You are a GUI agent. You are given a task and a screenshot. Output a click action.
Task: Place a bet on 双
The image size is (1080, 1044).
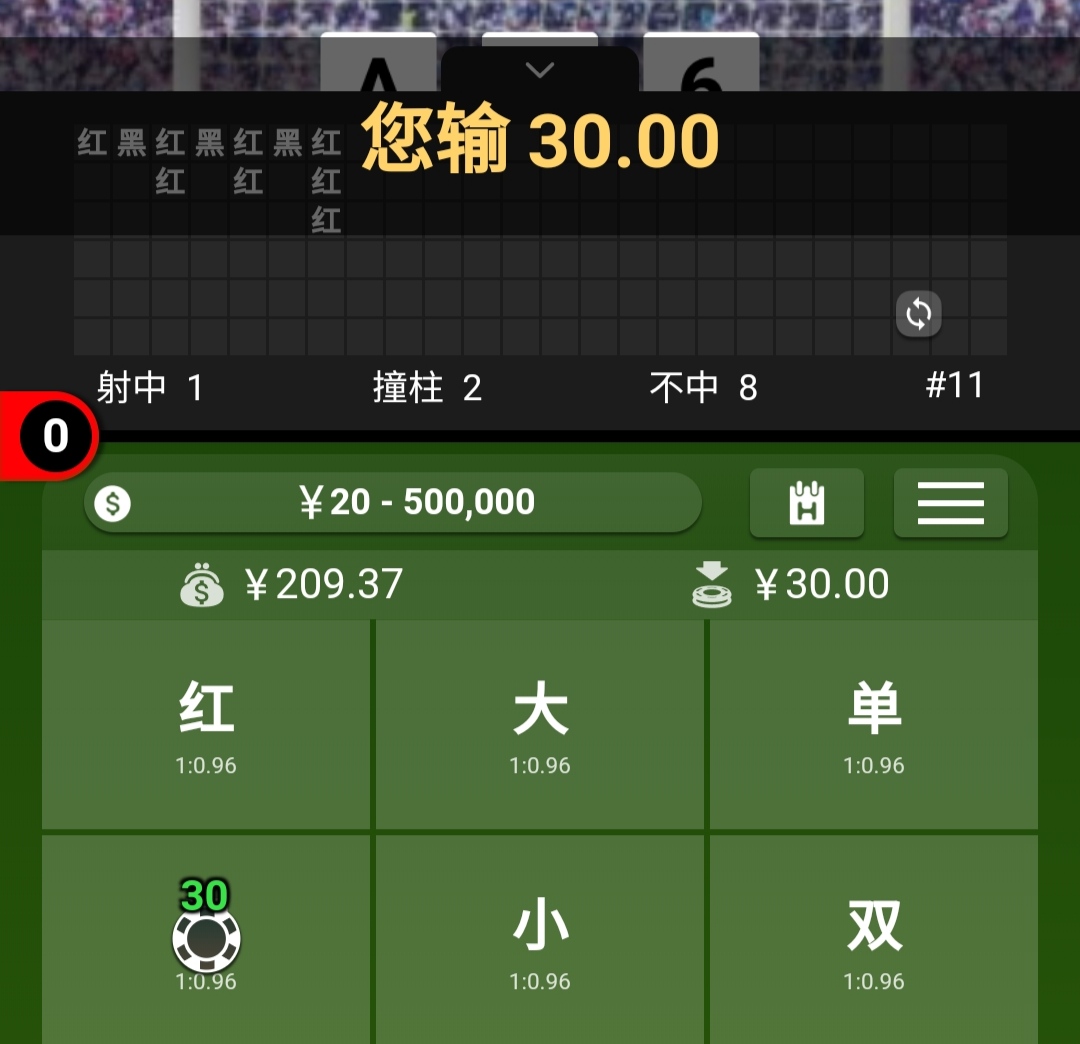coord(873,938)
